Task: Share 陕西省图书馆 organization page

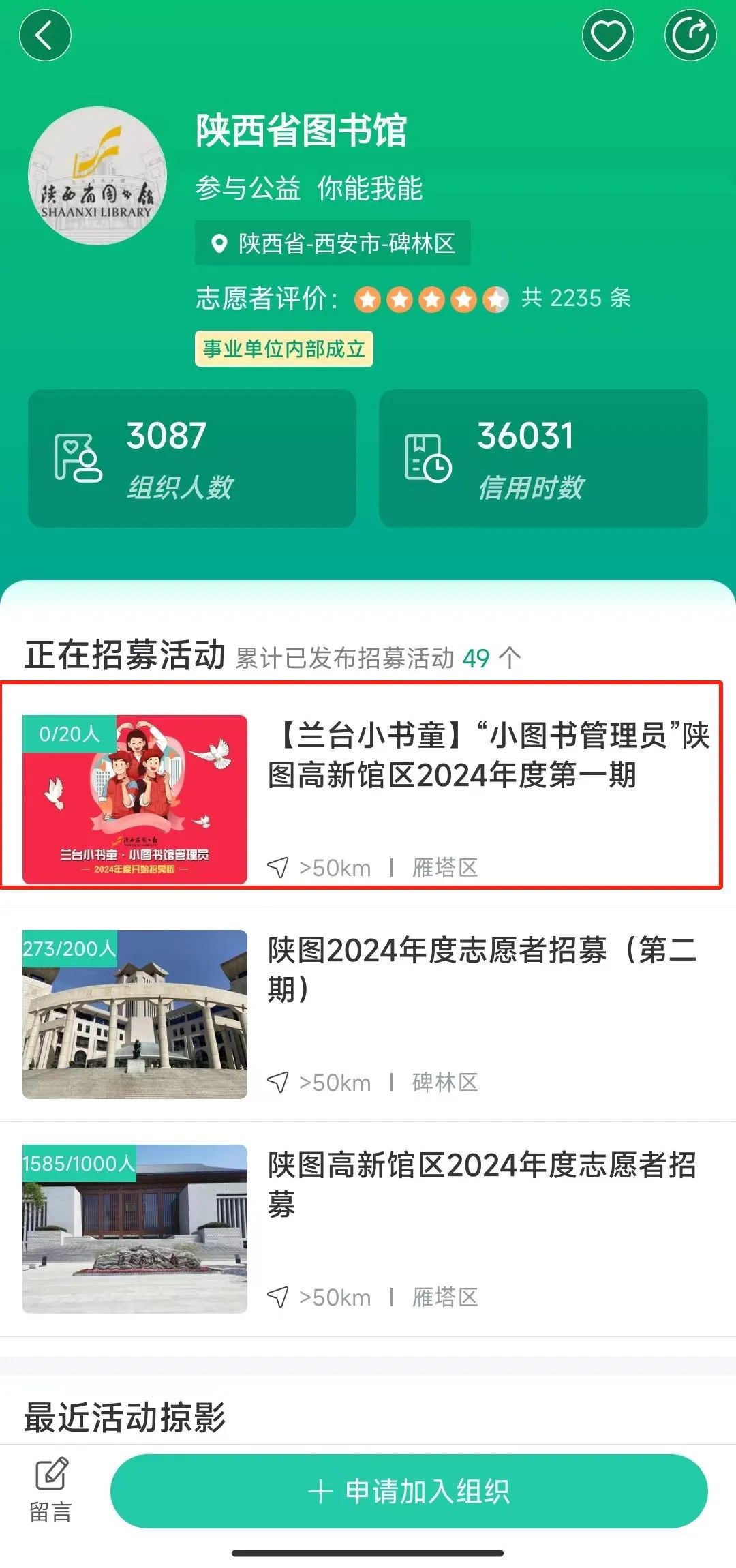Action: (x=690, y=35)
